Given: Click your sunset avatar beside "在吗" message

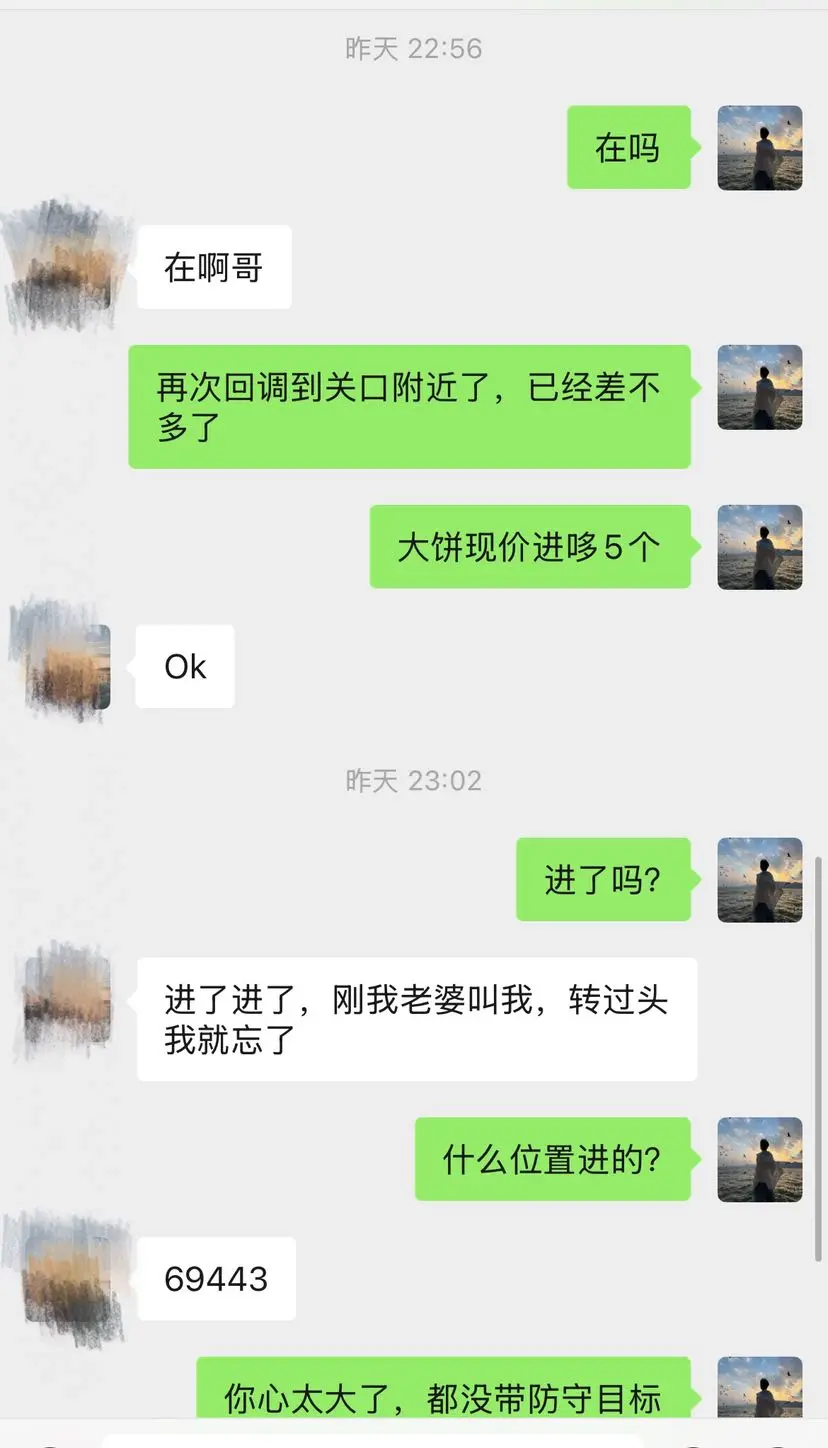Looking at the screenshot, I should [x=760, y=147].
